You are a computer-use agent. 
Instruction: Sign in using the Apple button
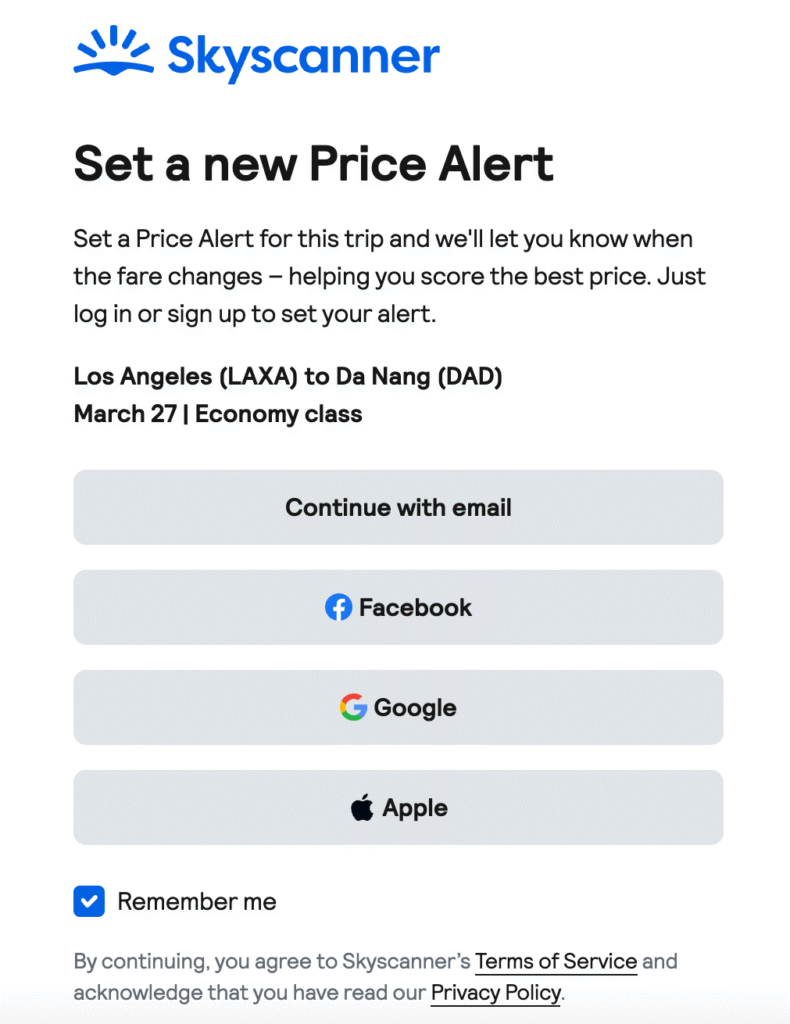[x=398, y=806]
